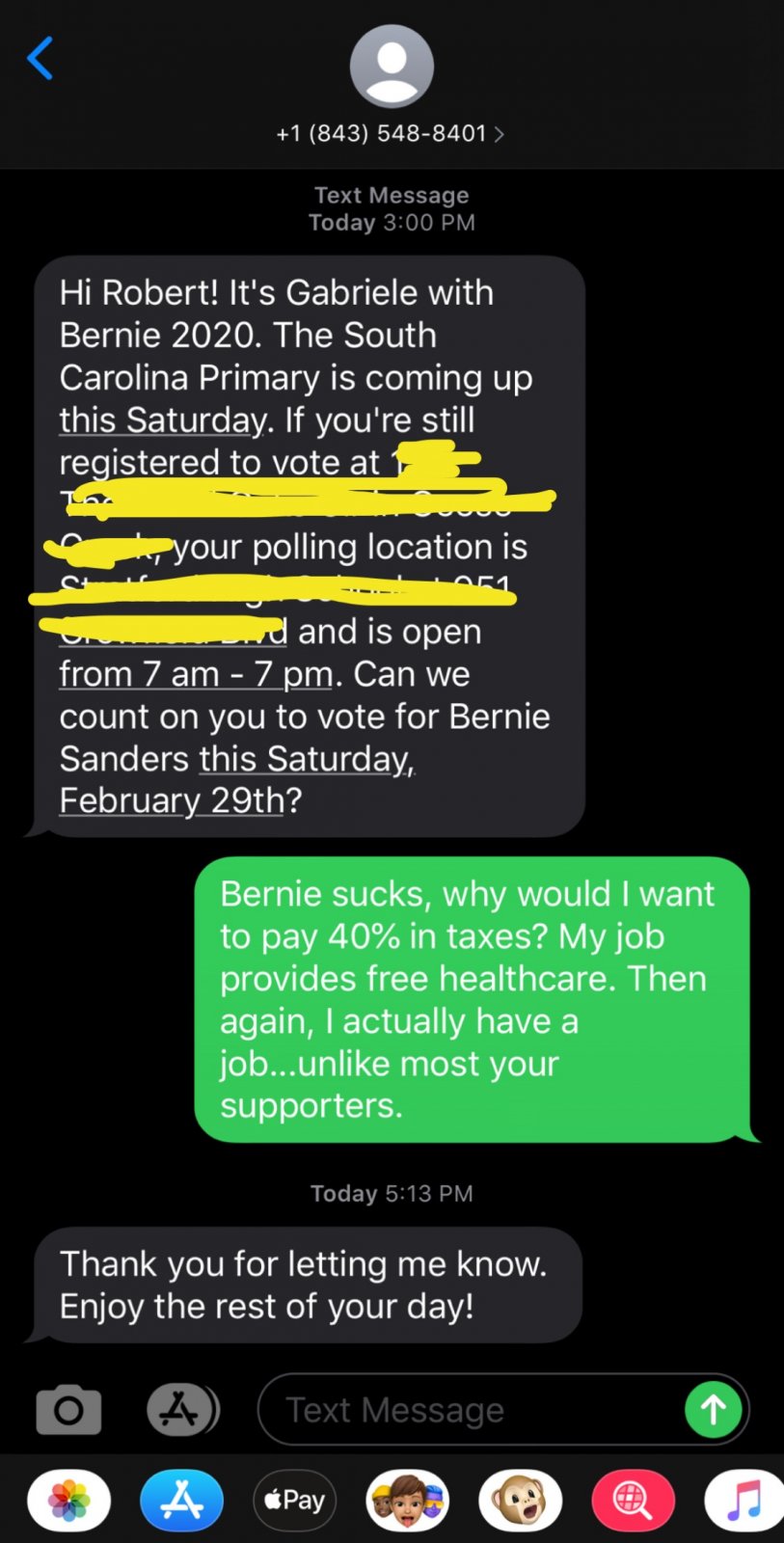The height and width of the screenshot is (1543, 784).
Task: Open the camera to attach a photo
Action: click(x=68, y=1411)
